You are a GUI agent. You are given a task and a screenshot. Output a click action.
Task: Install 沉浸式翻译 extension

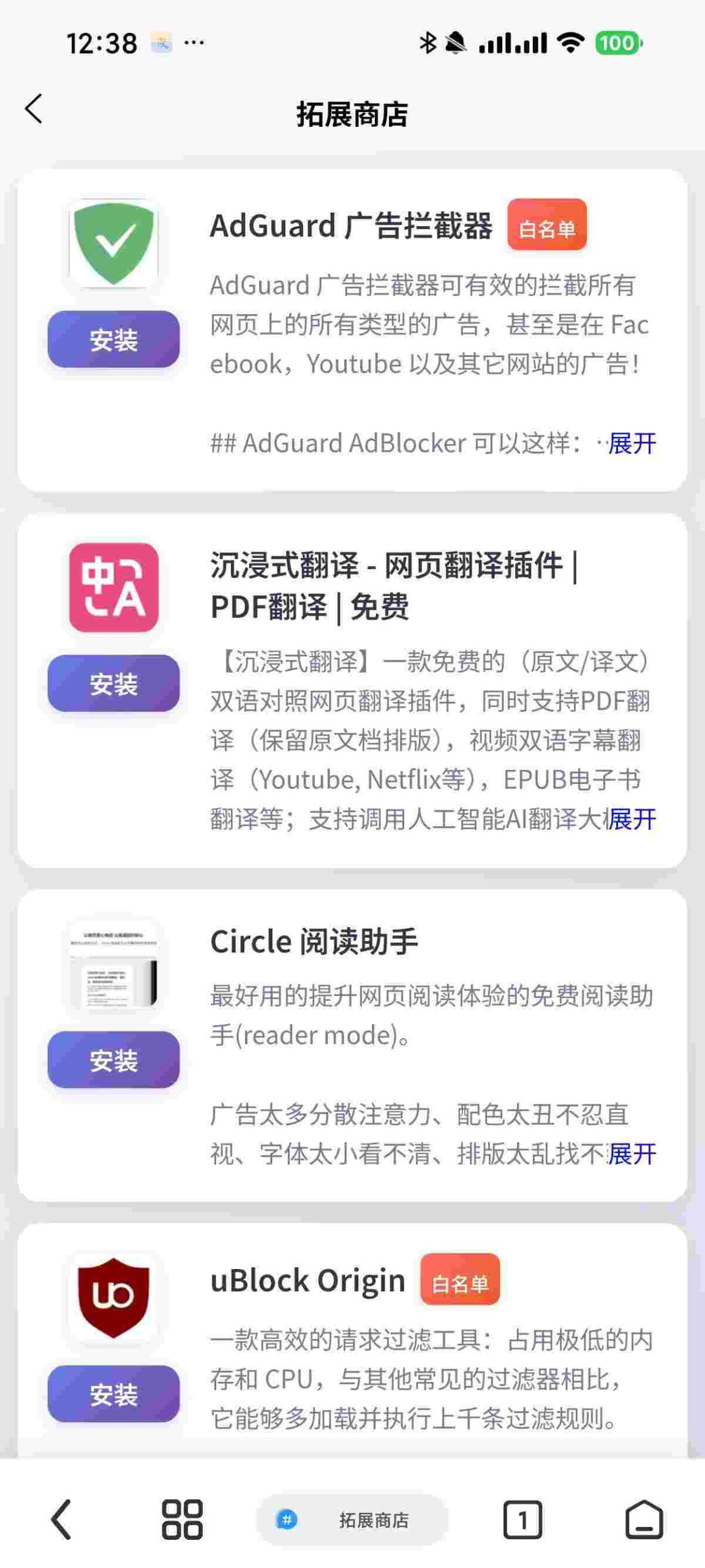[x=113, y=683]
